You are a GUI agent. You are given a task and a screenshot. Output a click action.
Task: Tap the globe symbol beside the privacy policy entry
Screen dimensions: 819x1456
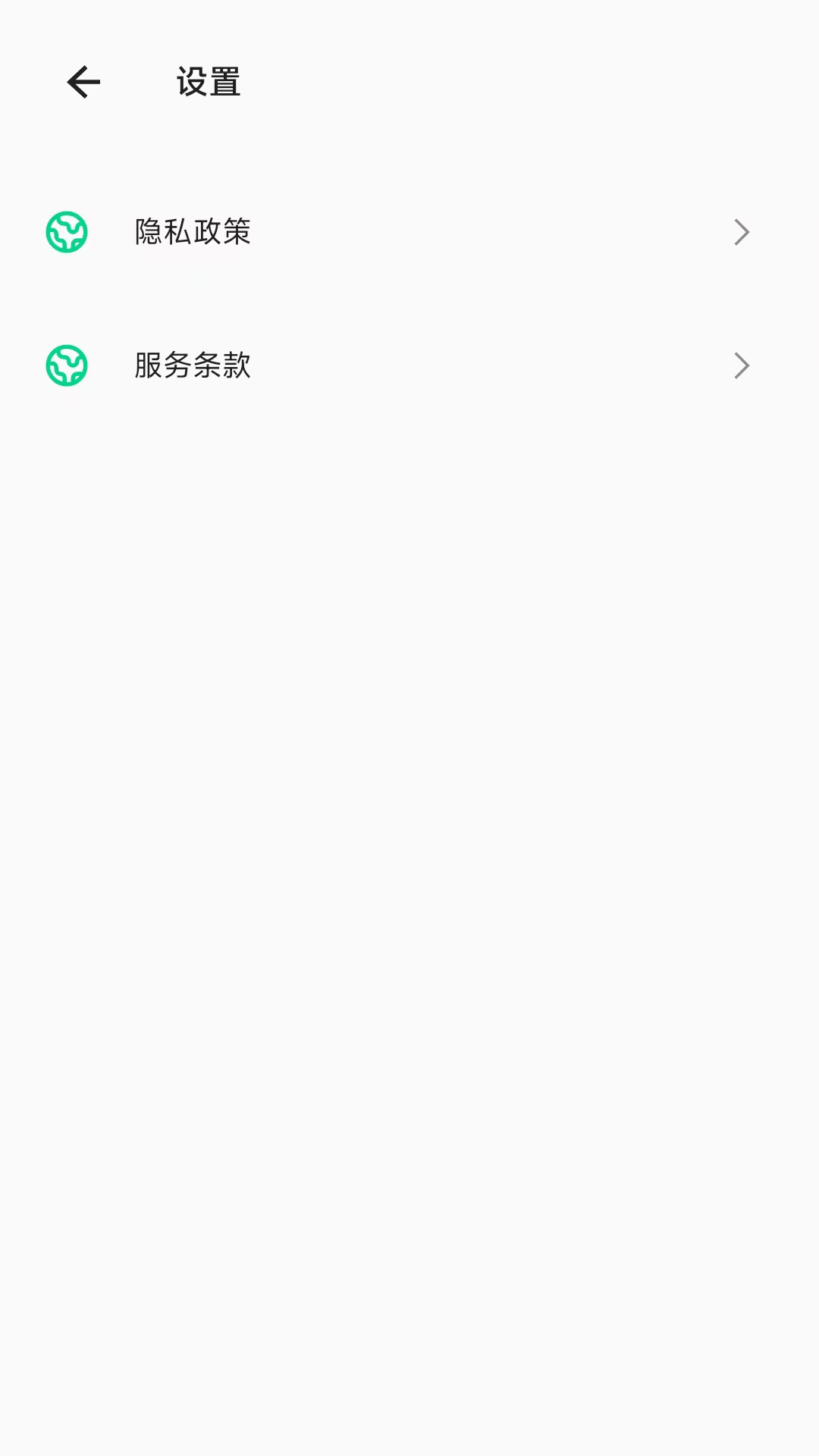coord(67,232)
